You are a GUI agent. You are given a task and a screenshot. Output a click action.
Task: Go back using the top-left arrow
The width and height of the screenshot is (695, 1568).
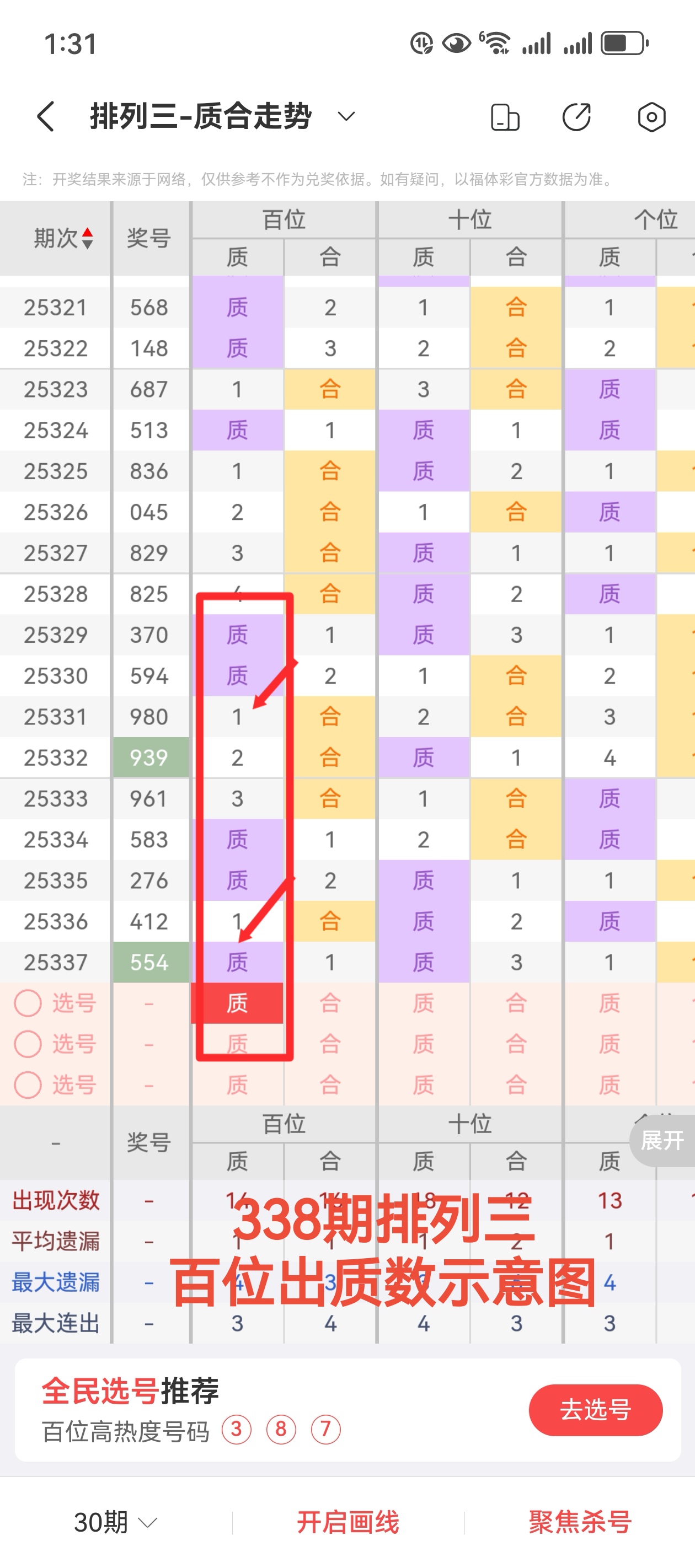pos(46,116)
